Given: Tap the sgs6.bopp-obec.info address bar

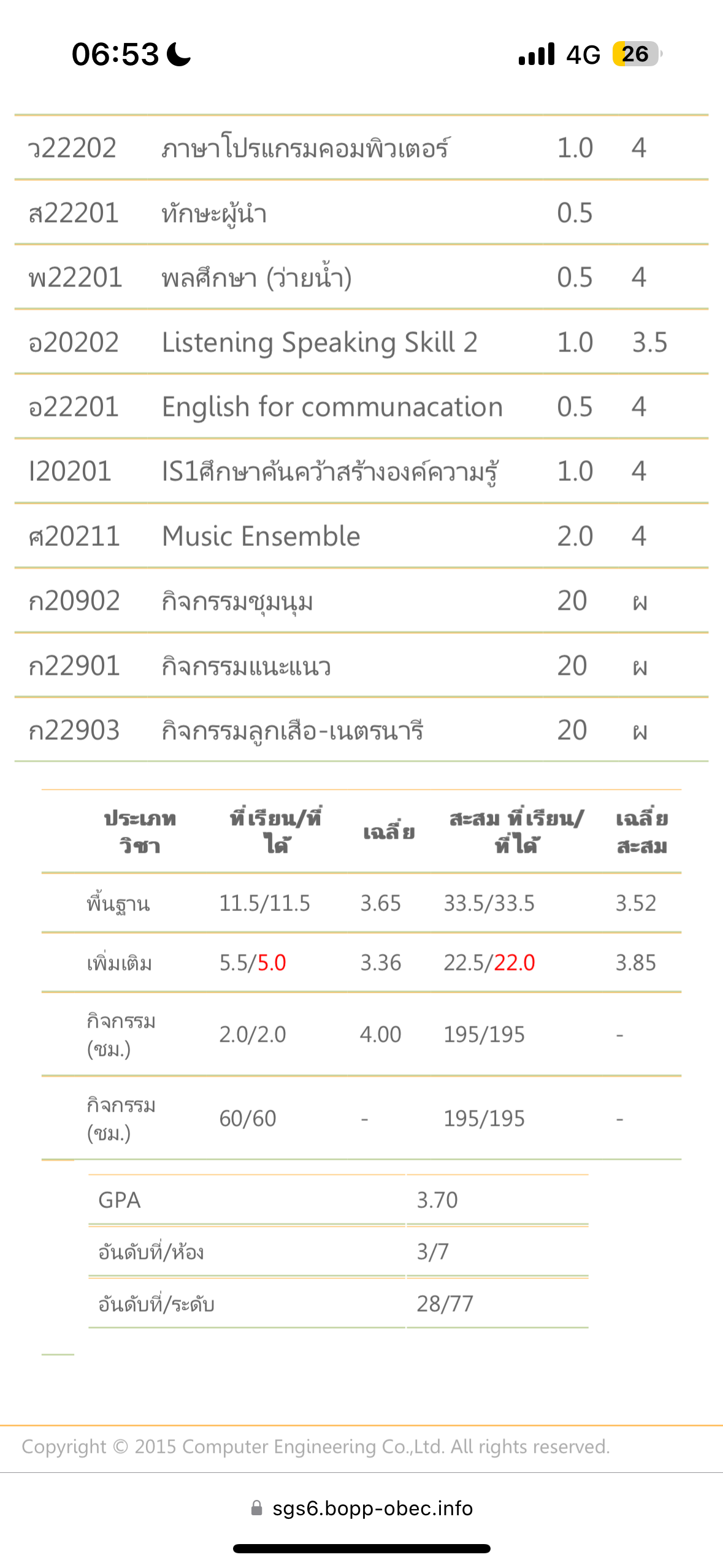Looking at the screenshot, I should [362, 1508].
